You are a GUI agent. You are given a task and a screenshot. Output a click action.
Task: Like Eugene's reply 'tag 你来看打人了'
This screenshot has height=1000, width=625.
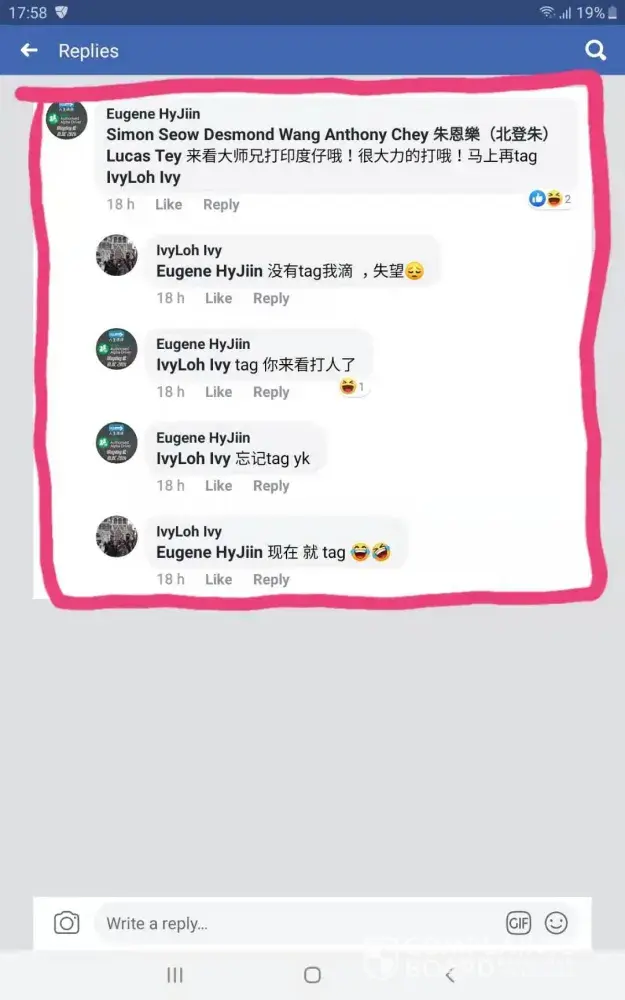click(218, 392)
